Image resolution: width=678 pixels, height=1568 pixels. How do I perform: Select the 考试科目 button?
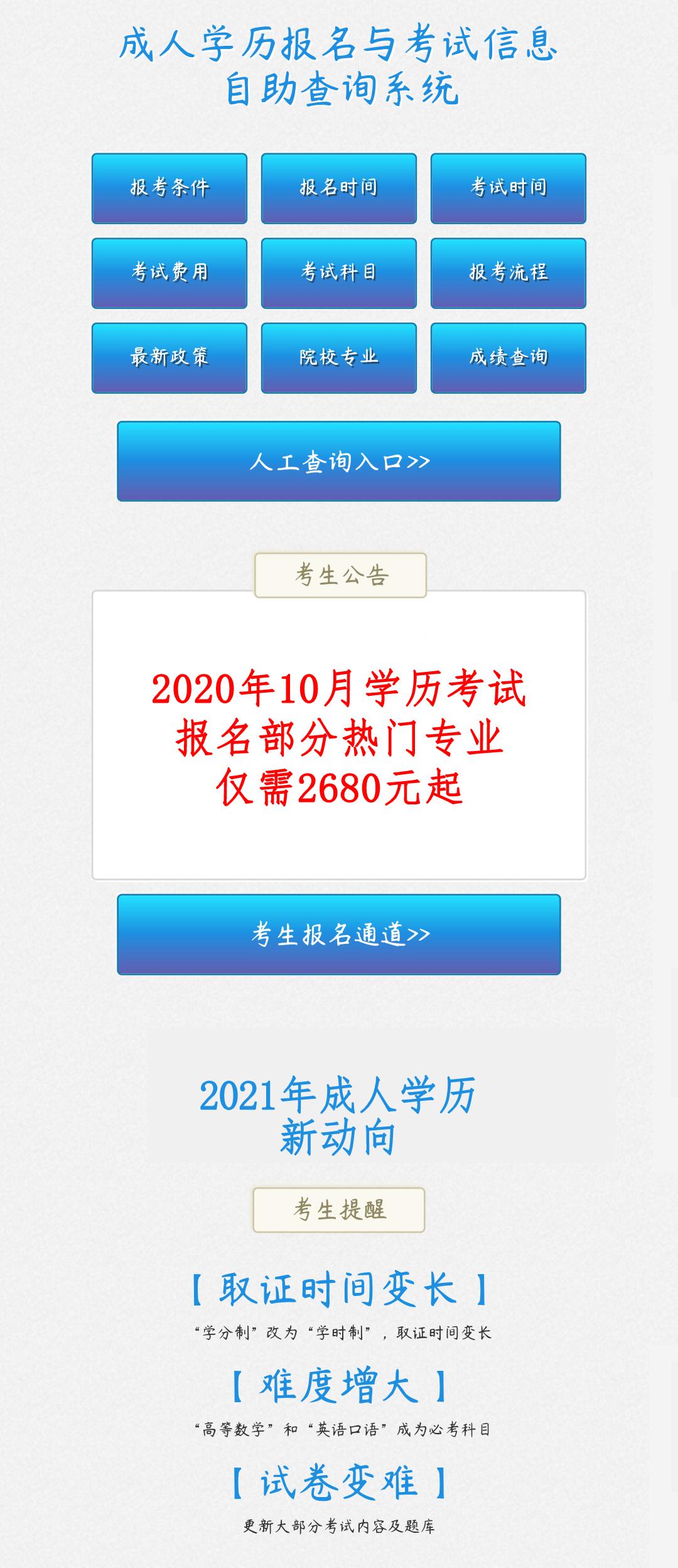[x=339, y=273]
